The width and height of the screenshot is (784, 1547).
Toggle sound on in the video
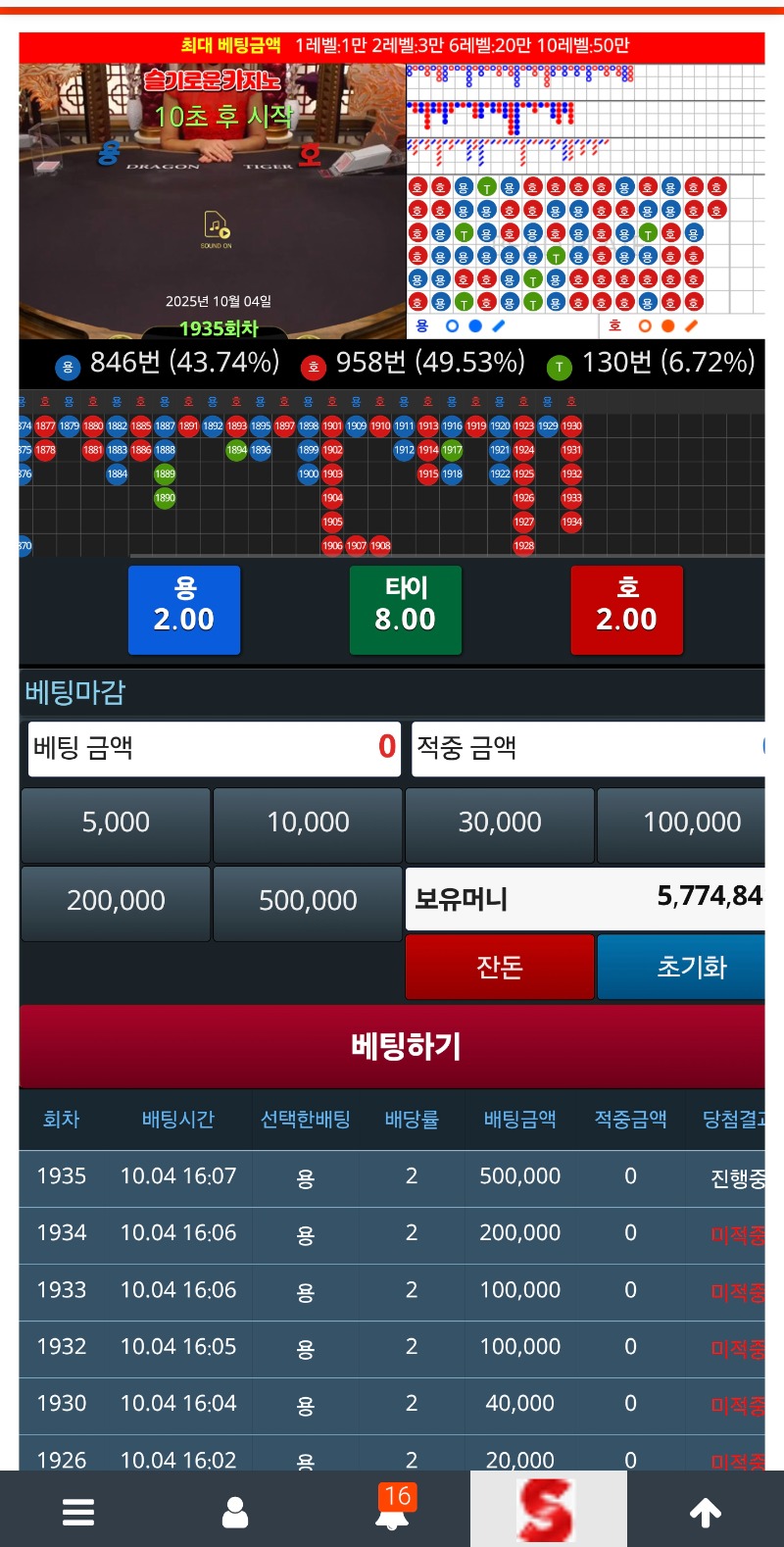[x=217, y=229]
